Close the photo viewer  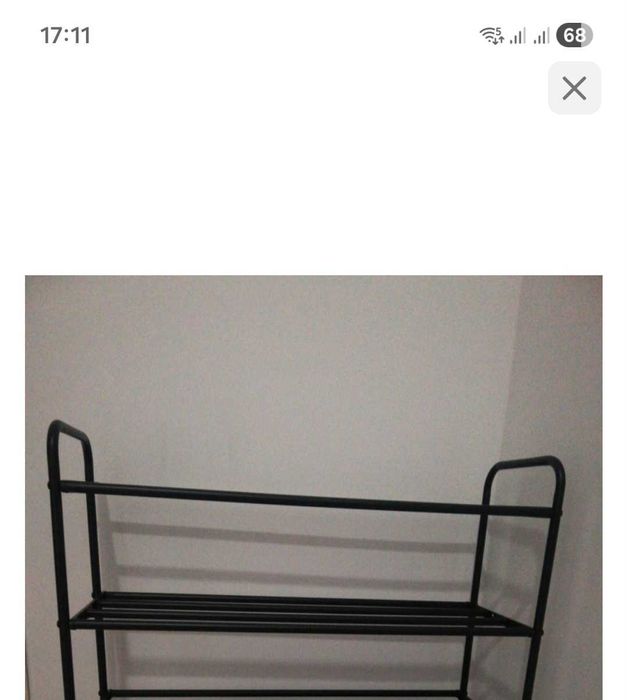[574, 88]
